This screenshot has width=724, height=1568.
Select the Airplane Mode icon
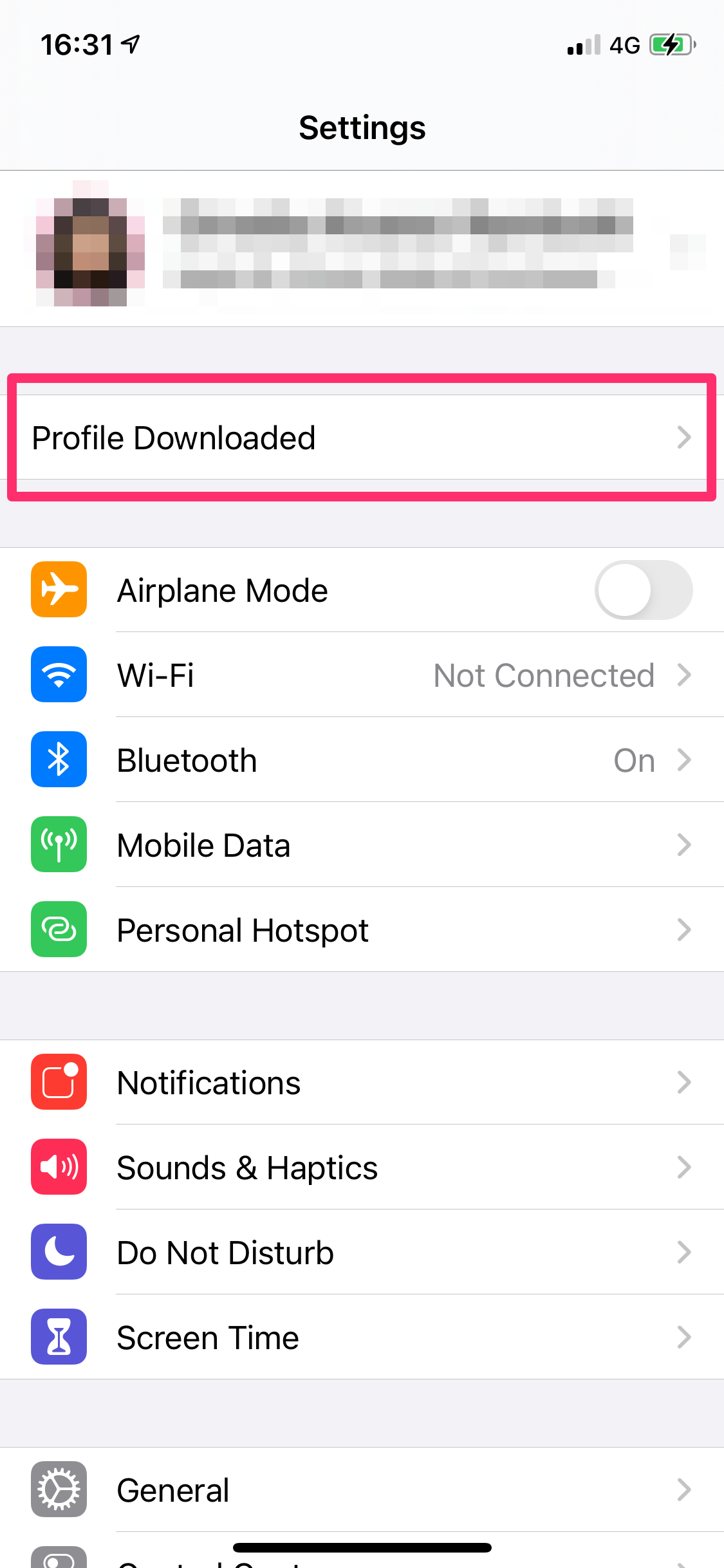click(x=59, y=590)
